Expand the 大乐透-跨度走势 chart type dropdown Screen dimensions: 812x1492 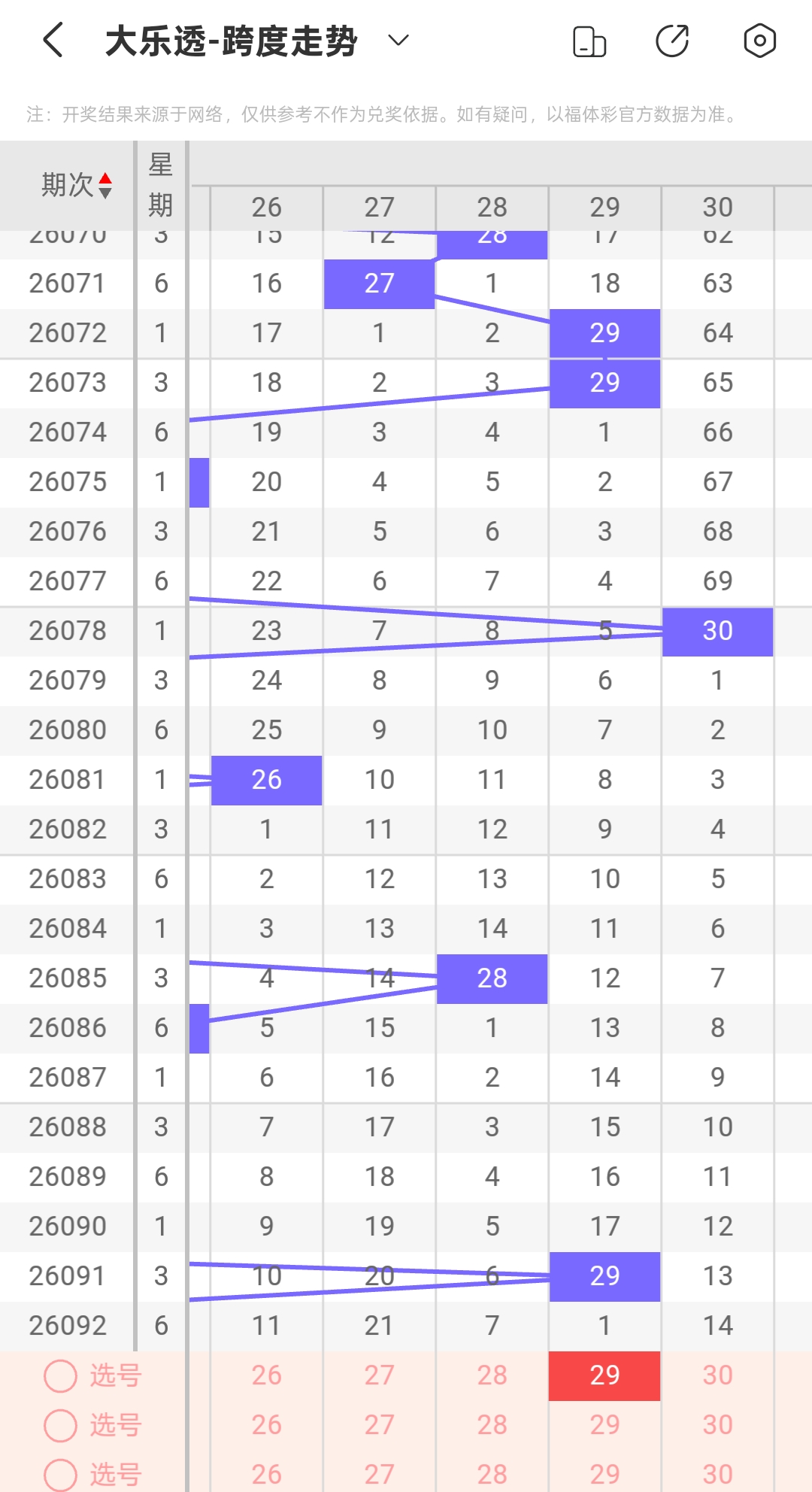click(x=398, y=40)
